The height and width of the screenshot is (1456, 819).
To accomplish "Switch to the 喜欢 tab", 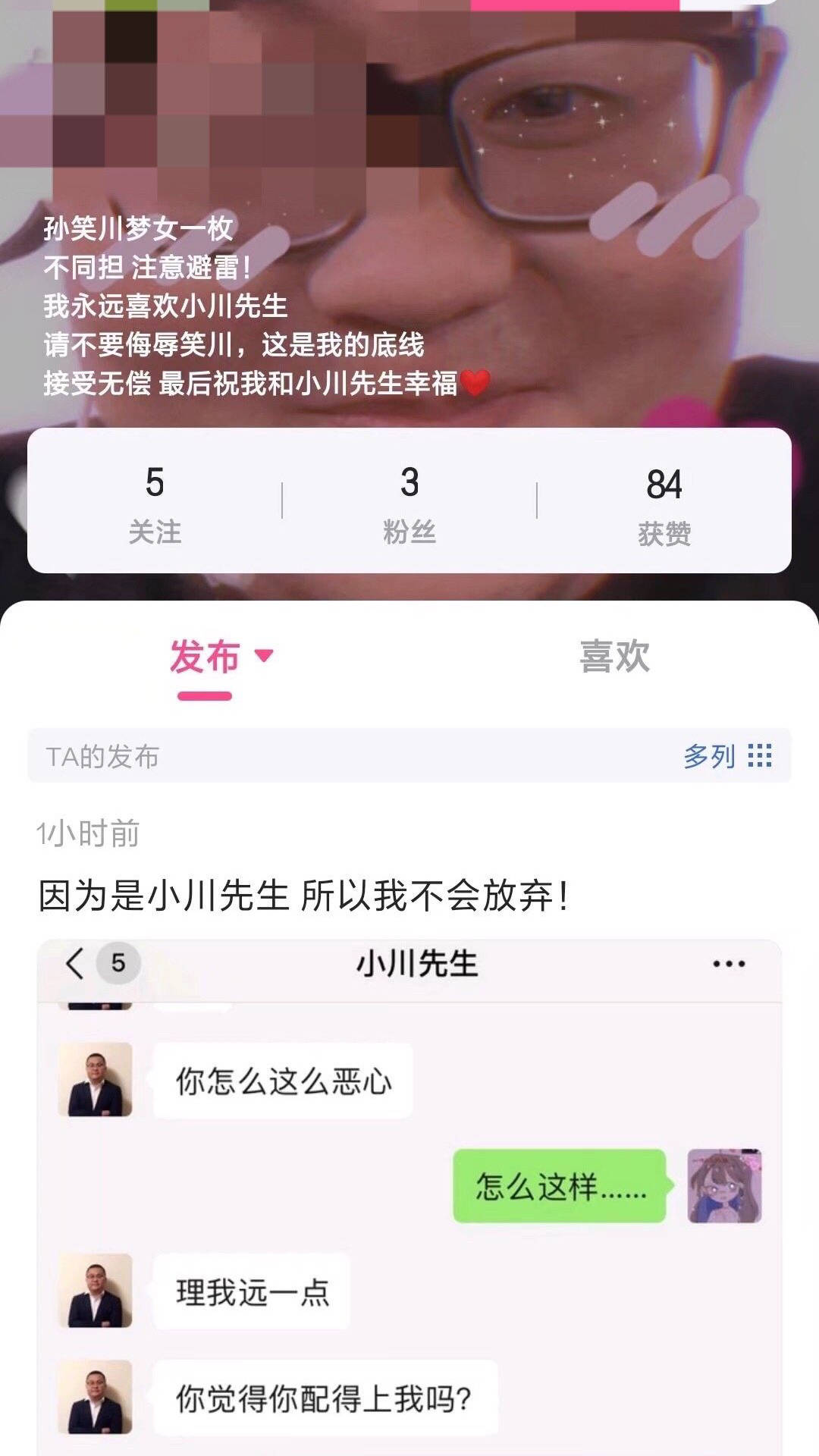I will click(x=614, y=656).
